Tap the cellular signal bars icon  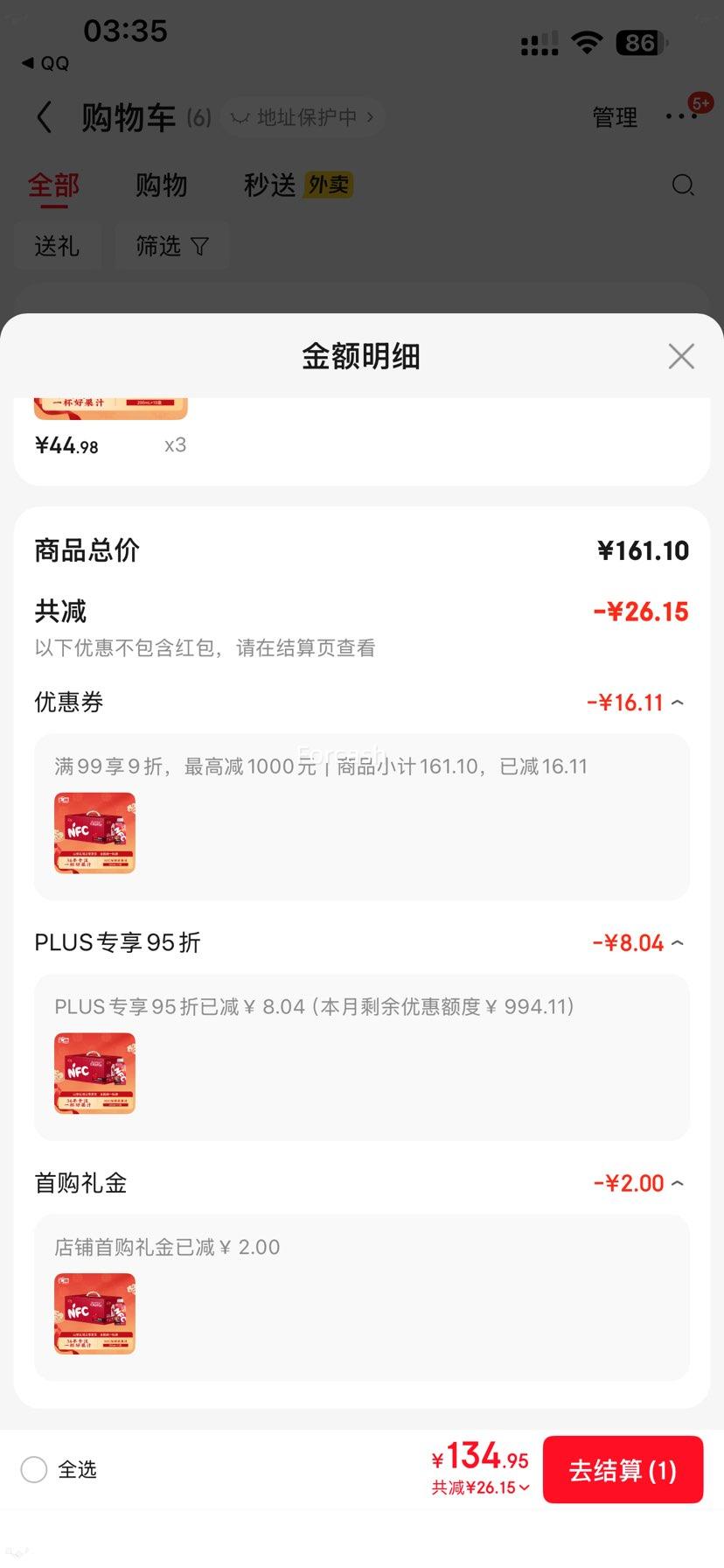click(539, 39)
